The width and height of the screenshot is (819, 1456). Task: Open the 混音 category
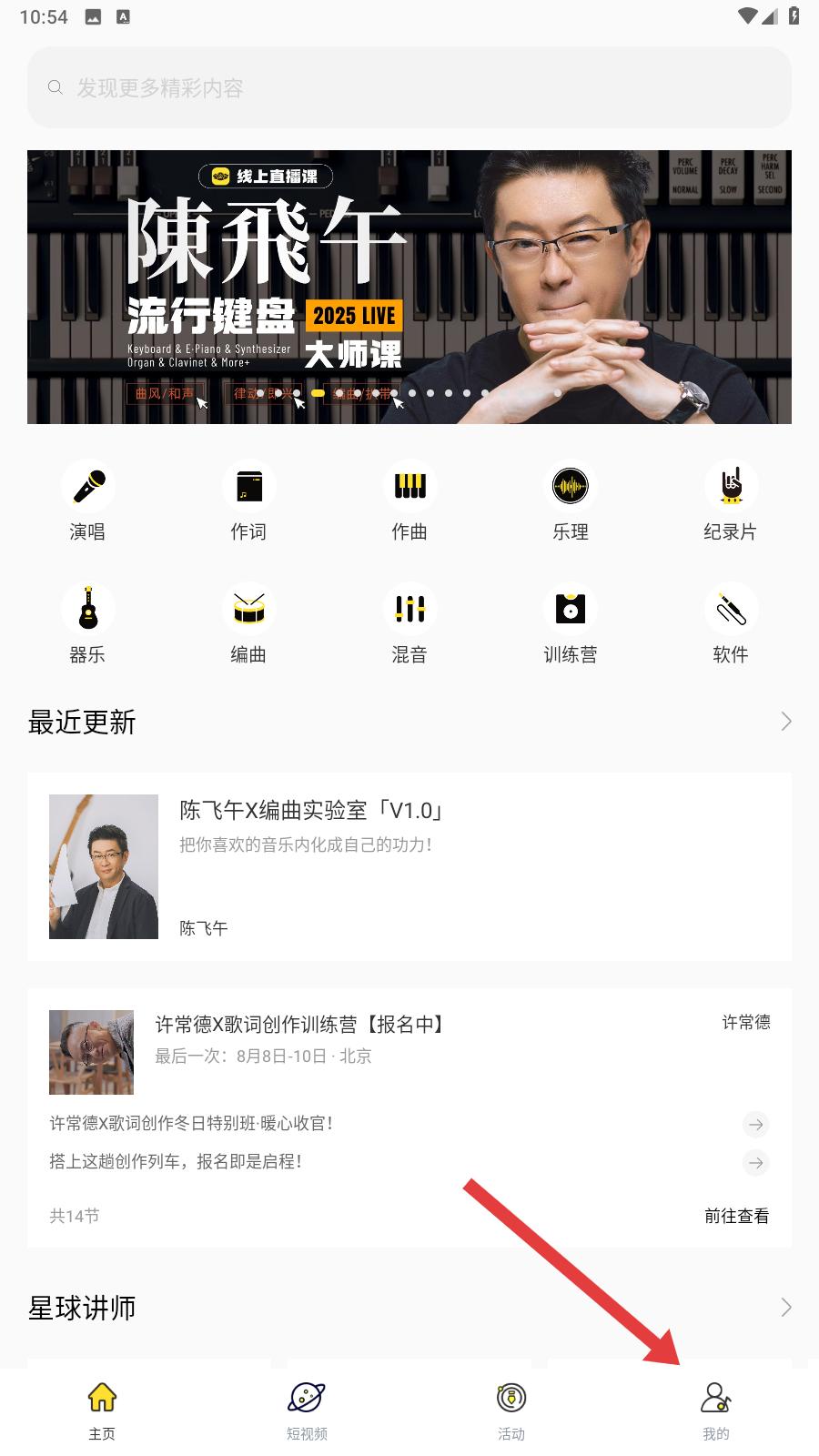point(409,624)
